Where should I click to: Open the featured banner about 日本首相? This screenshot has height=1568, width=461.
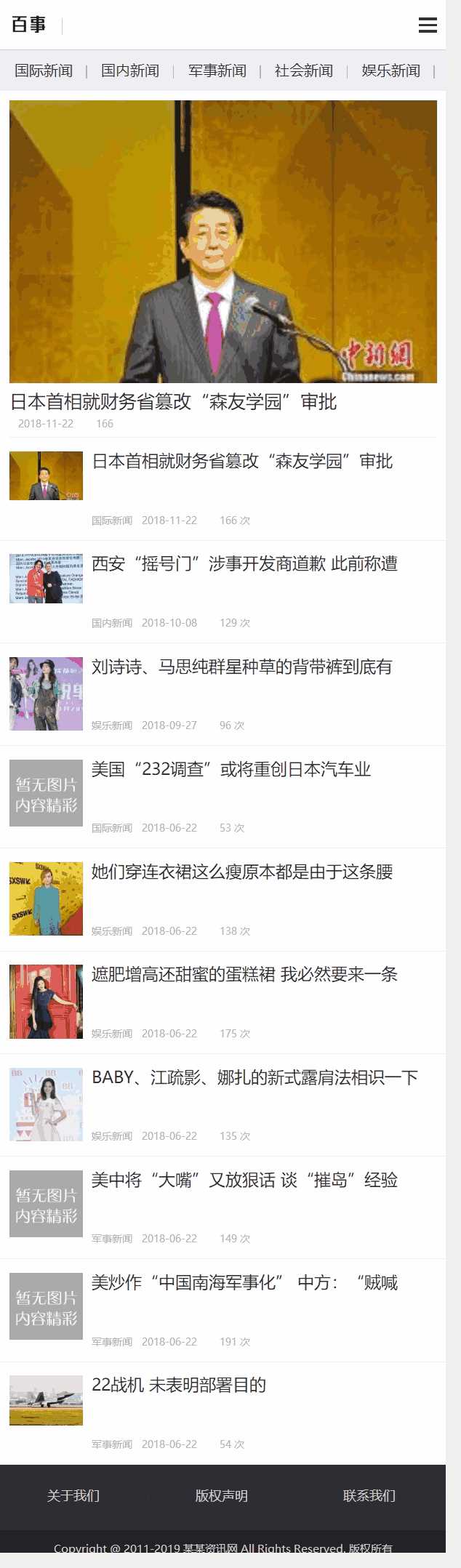[x=223, y=241]
